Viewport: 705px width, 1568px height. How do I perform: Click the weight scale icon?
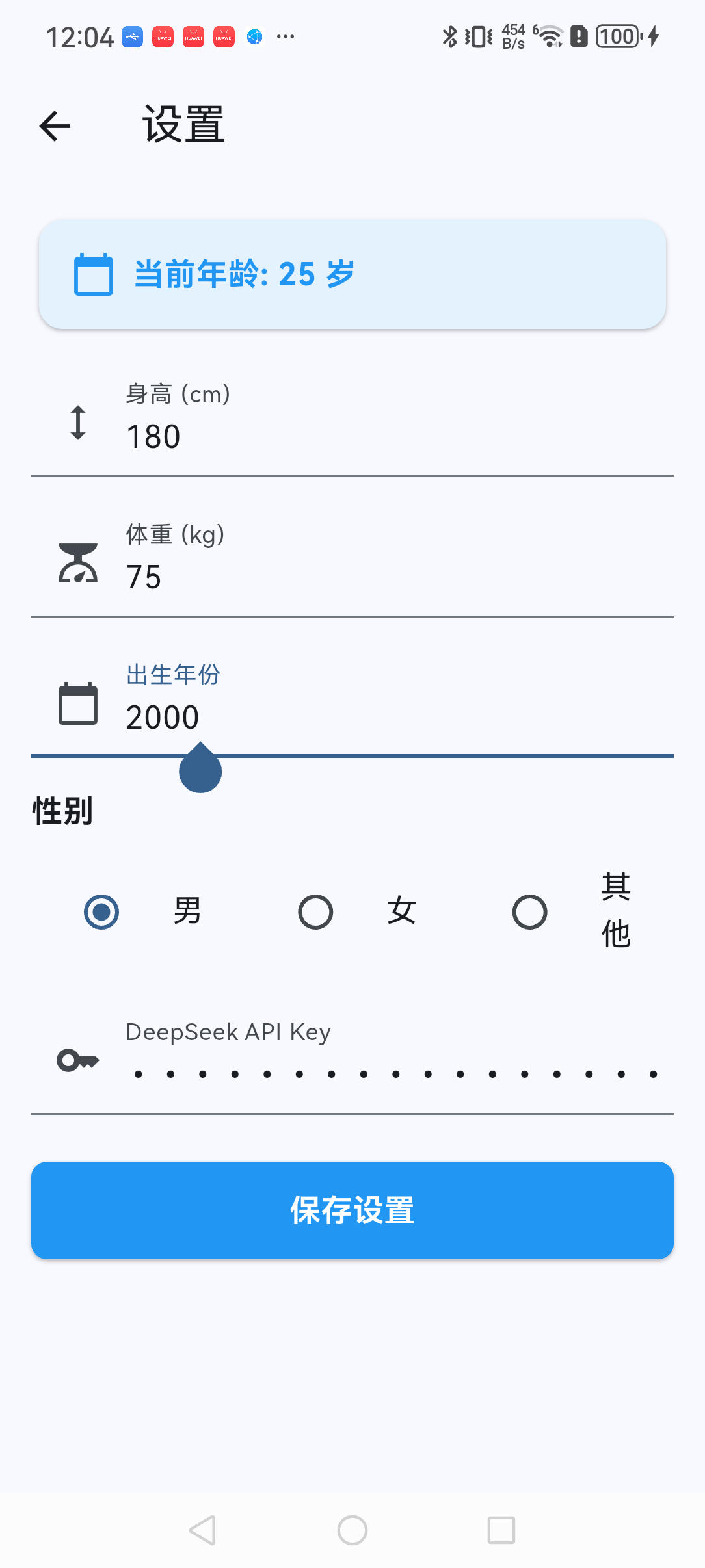[x=77, y=563]
